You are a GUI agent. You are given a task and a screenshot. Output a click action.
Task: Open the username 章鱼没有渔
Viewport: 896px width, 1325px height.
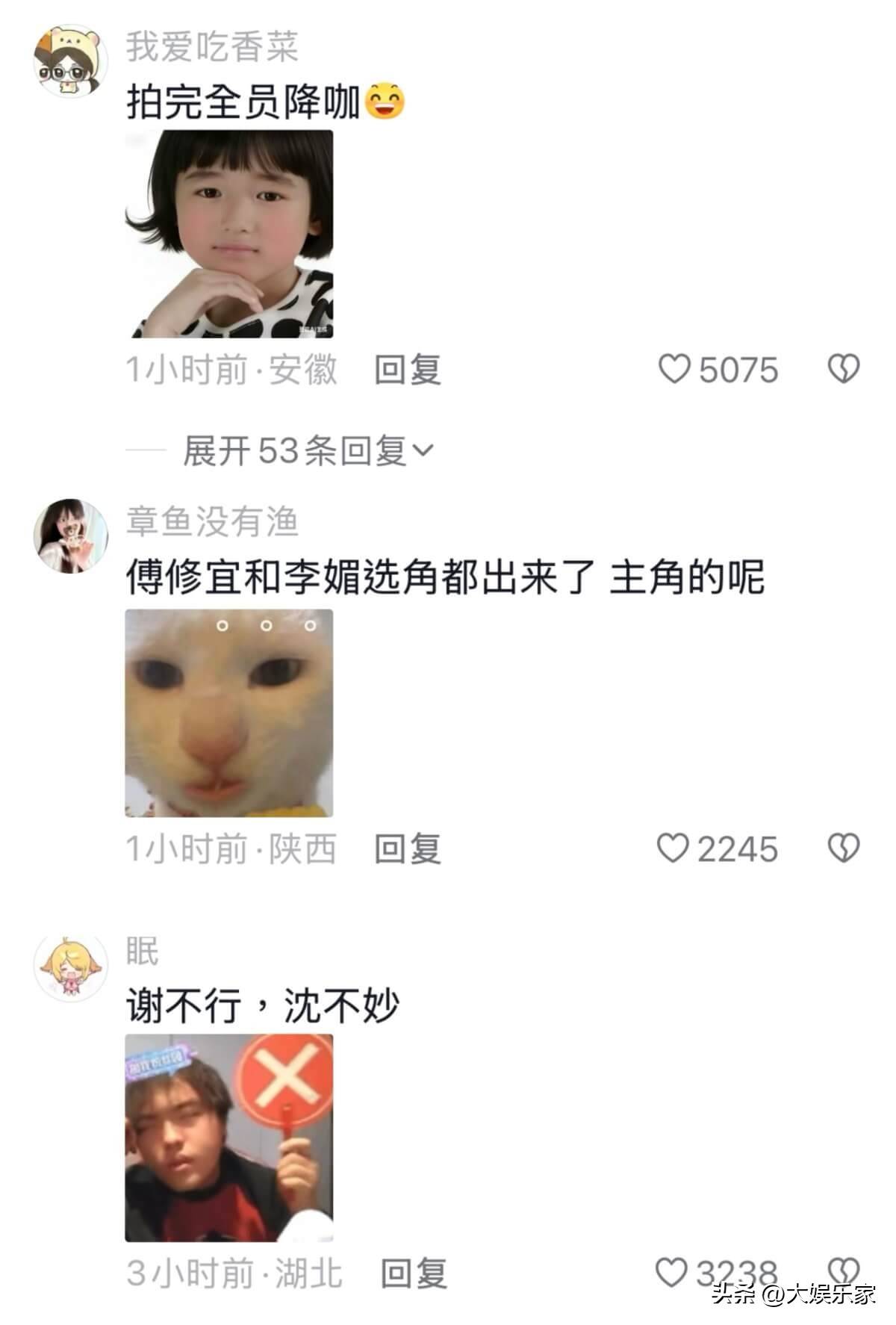pos(212,521)
